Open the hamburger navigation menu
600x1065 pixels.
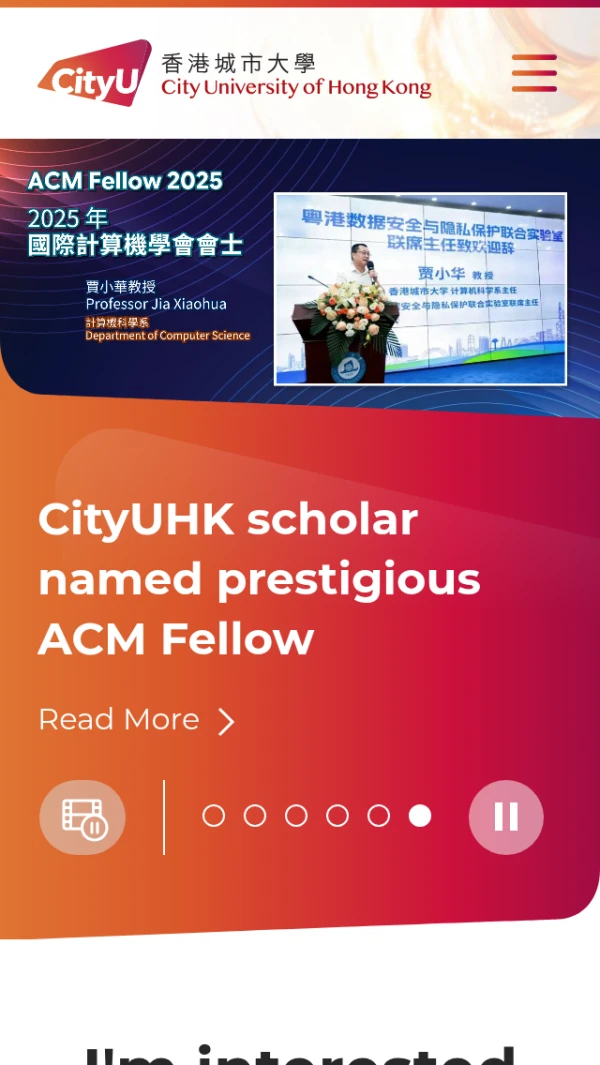pyautogui.click(x=534, y=73)
